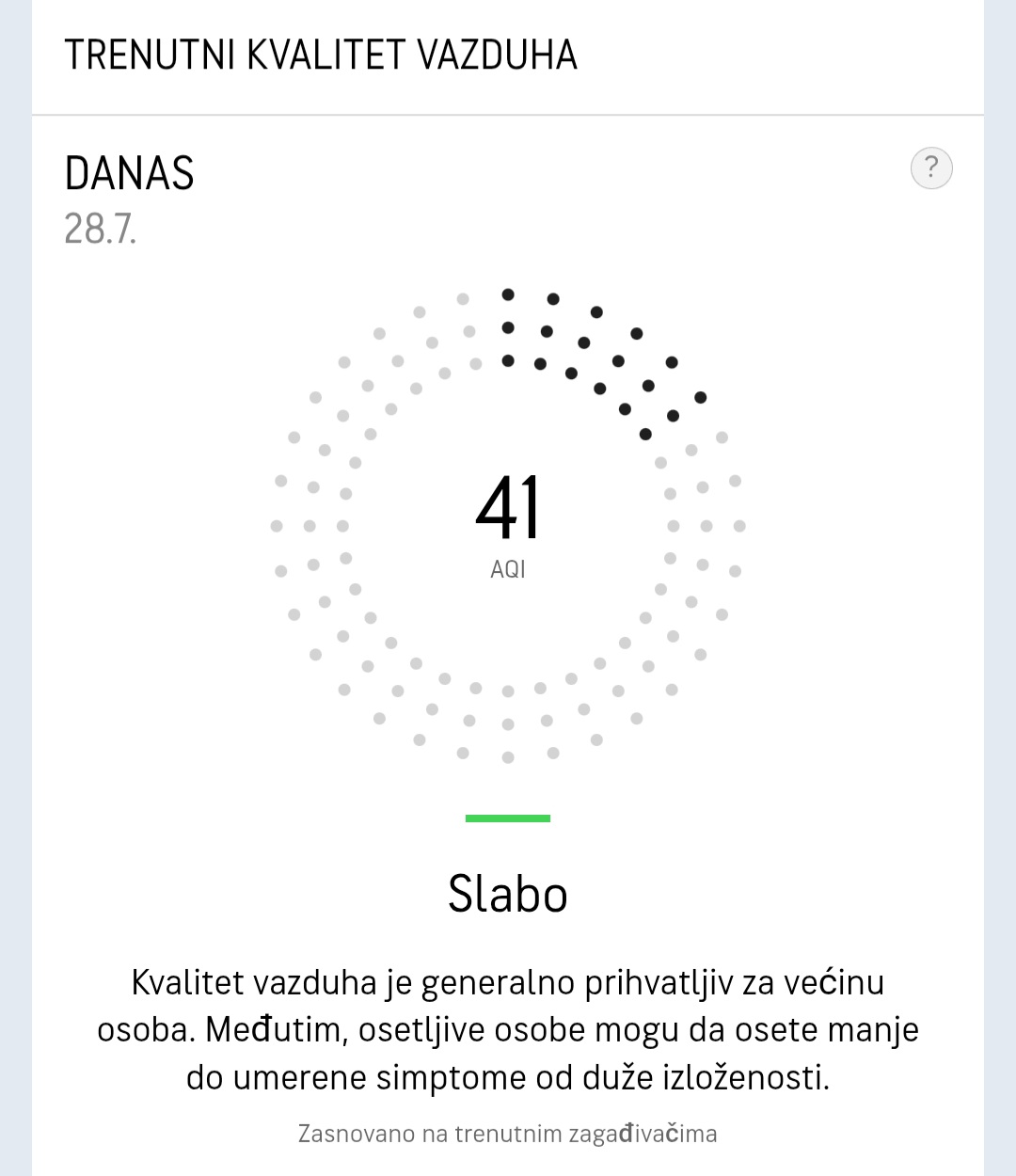The image size is (1016, 1176).
Task: Open the question mark help icon
Action: (931, 168)
